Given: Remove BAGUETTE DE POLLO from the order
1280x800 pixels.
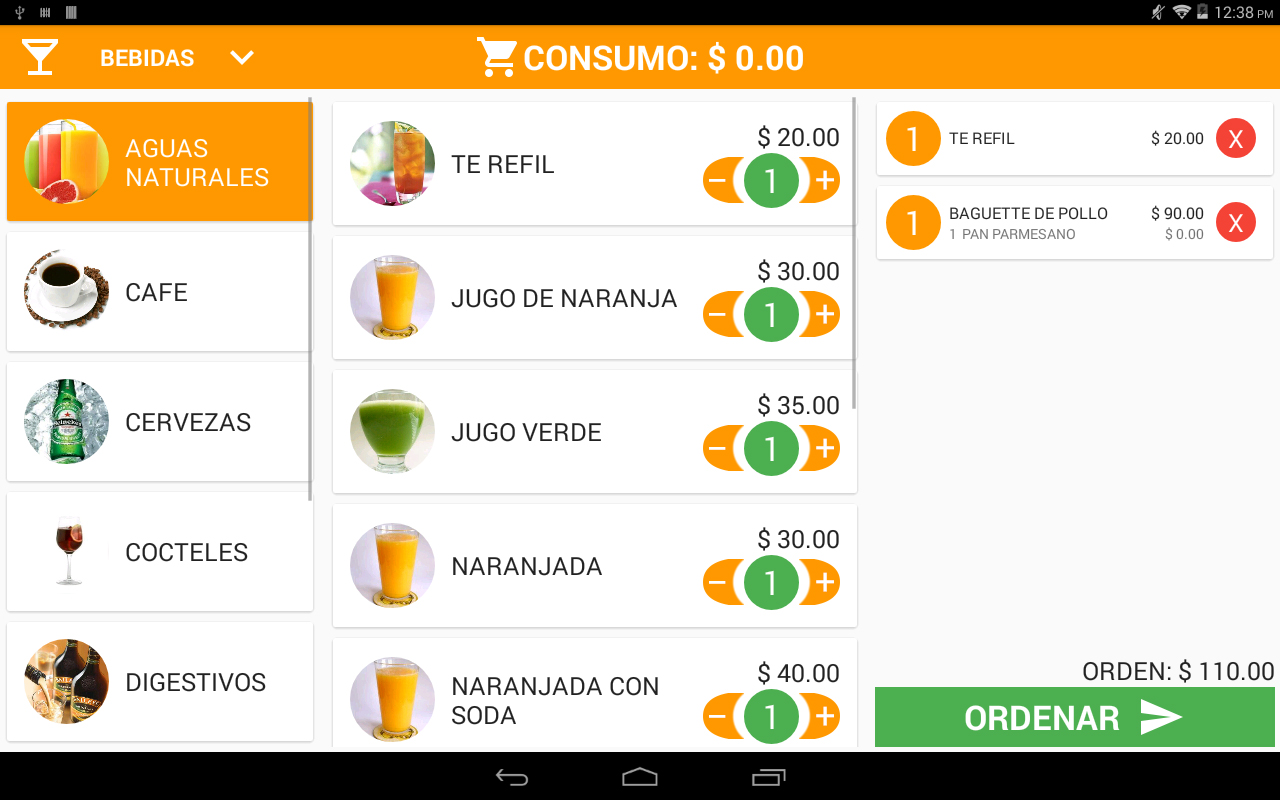Looking at the screenshot, I should [1235, 223].
